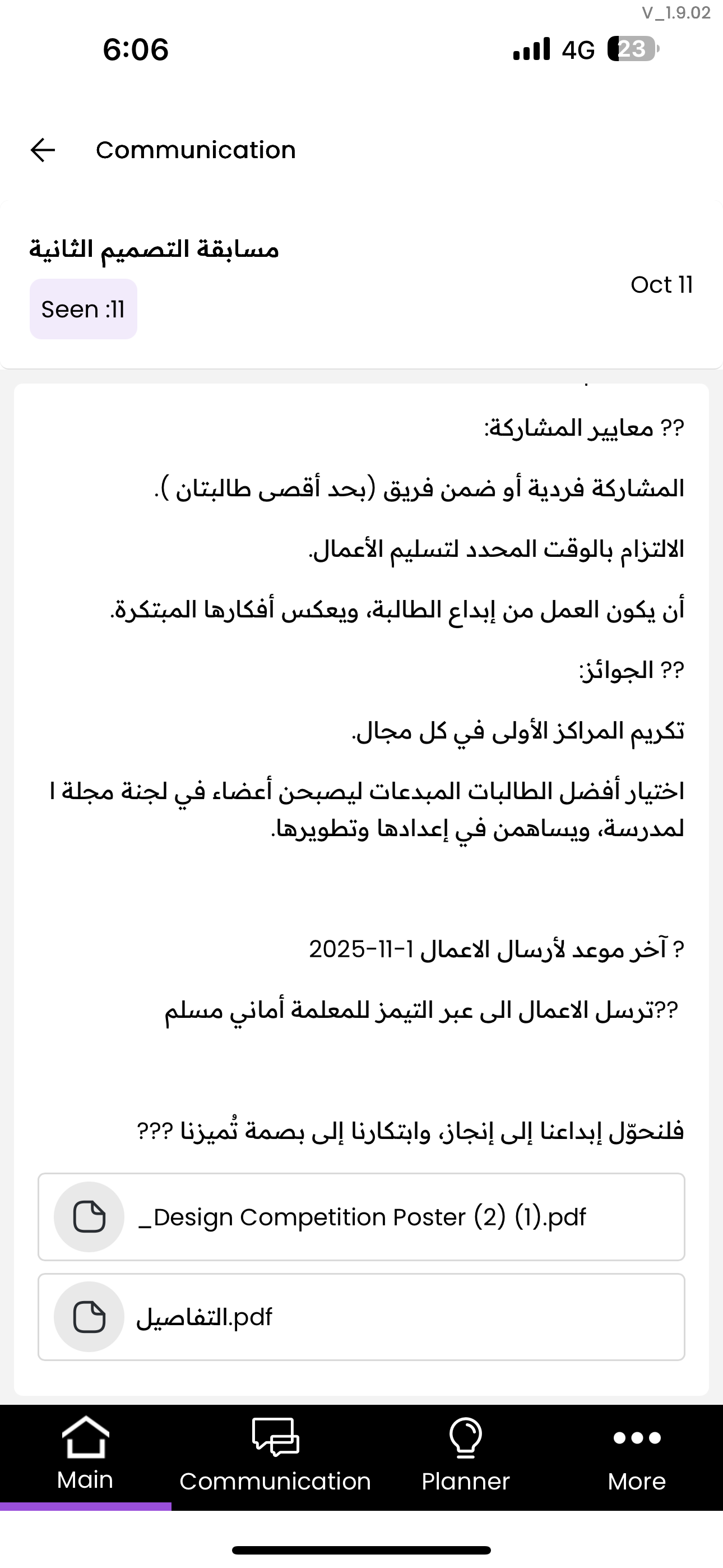Go back using the arrow icon
This screenshot has width=723, height=1568.
coord(43,150)
